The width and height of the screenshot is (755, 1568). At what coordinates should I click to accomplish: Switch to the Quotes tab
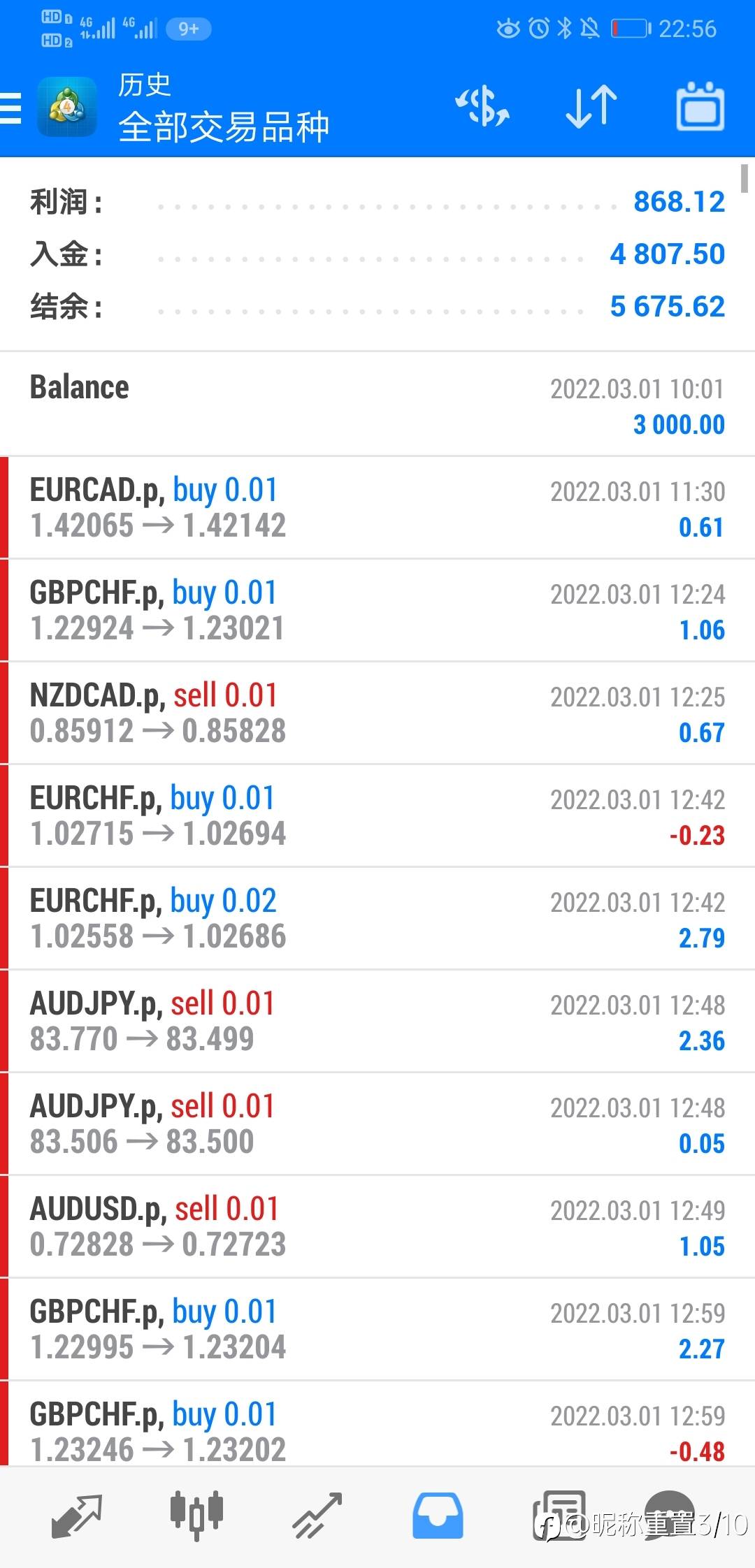pos(77,1516)
